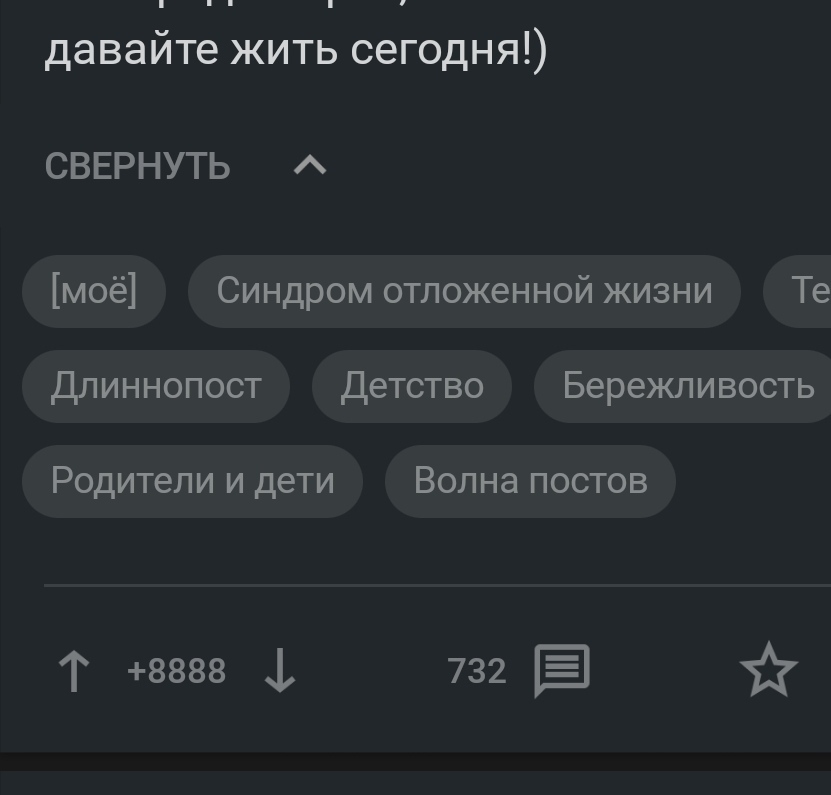Select the Детство tag chip
Screen dimensions: 831x795
(x=412, y=386)
